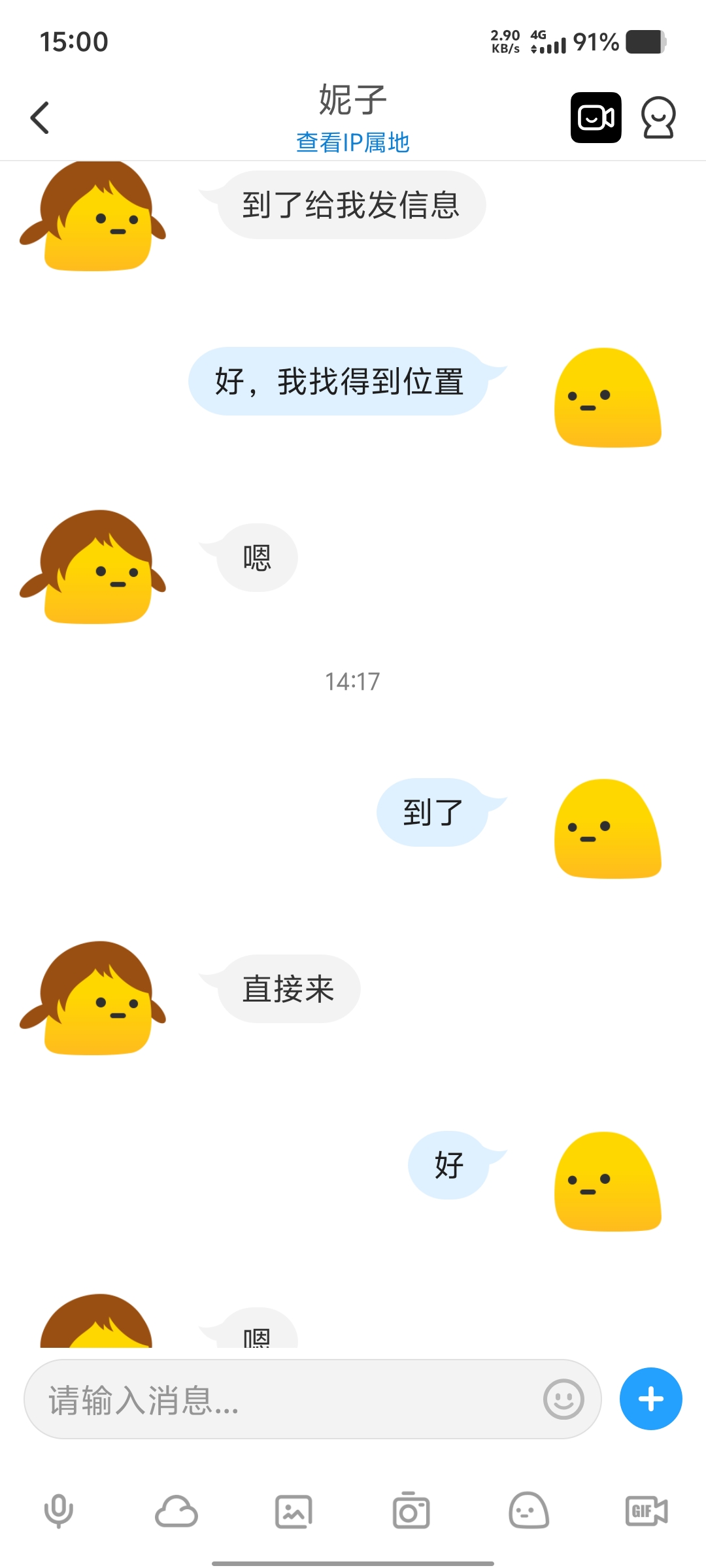Select the message bubble 到了给我发信息
Viewport: 706px width, 1568px height.
352,204
